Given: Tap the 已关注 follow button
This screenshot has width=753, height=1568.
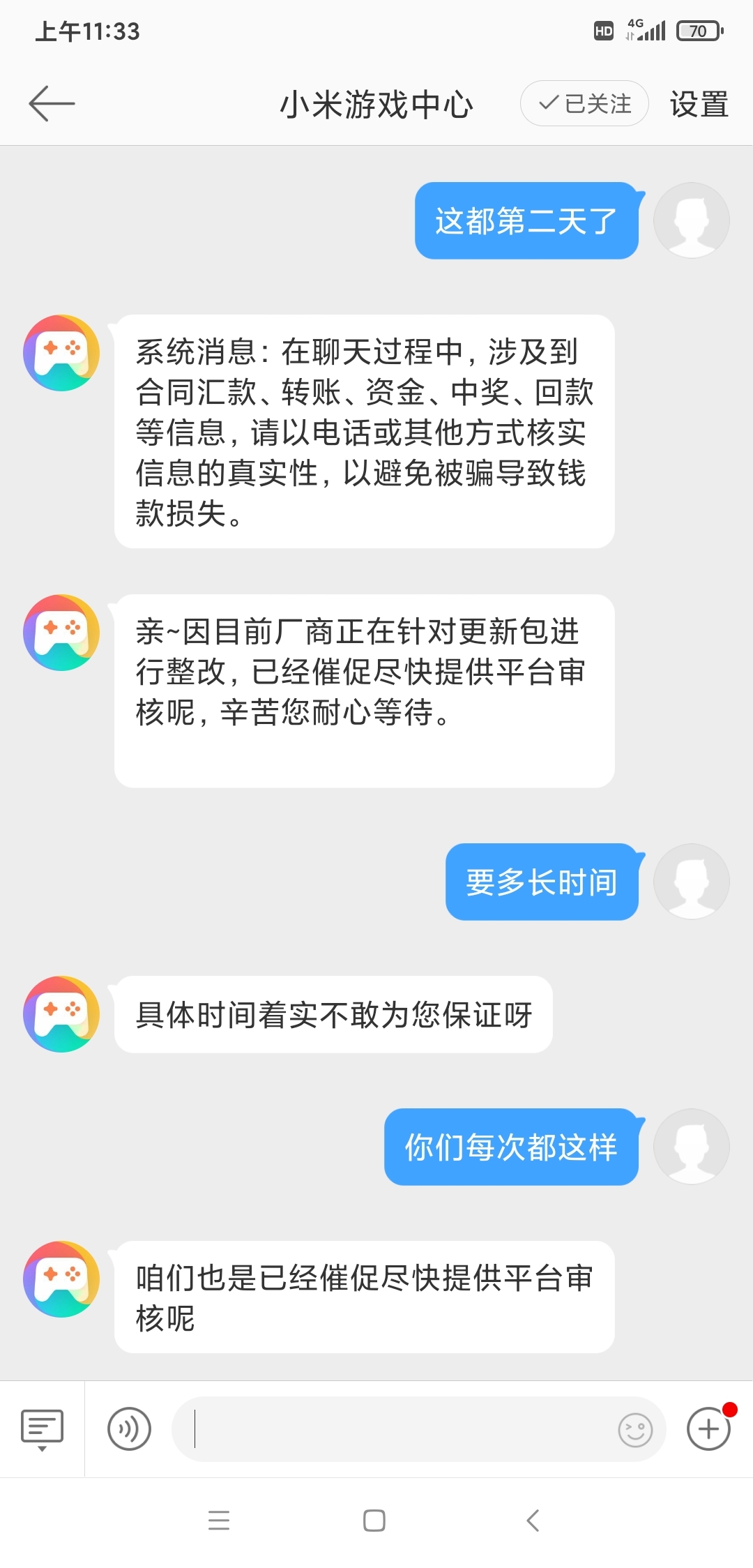Looking at the screenshot, I should [584, 104].
